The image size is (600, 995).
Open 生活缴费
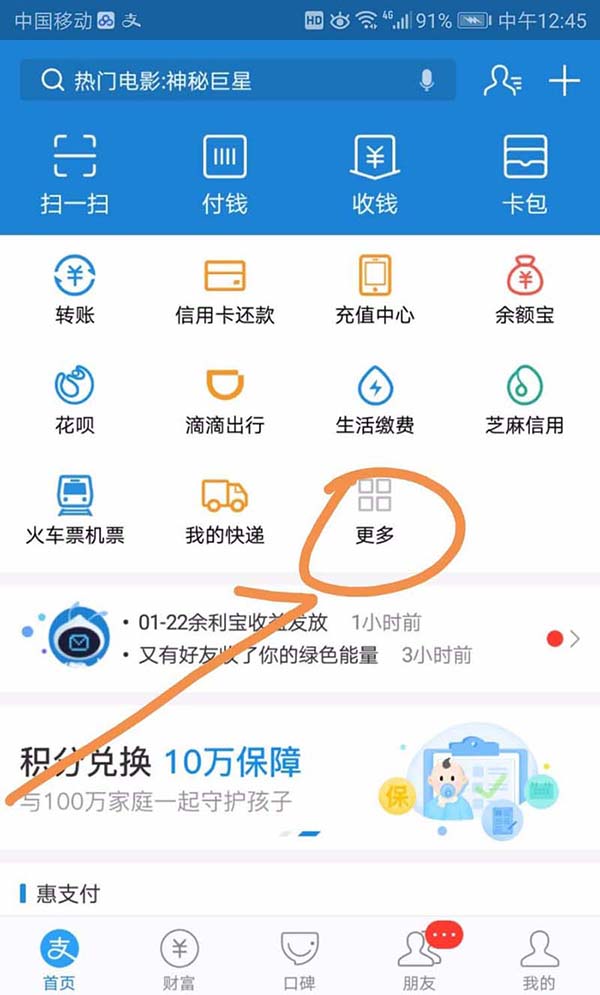(375, 398)
